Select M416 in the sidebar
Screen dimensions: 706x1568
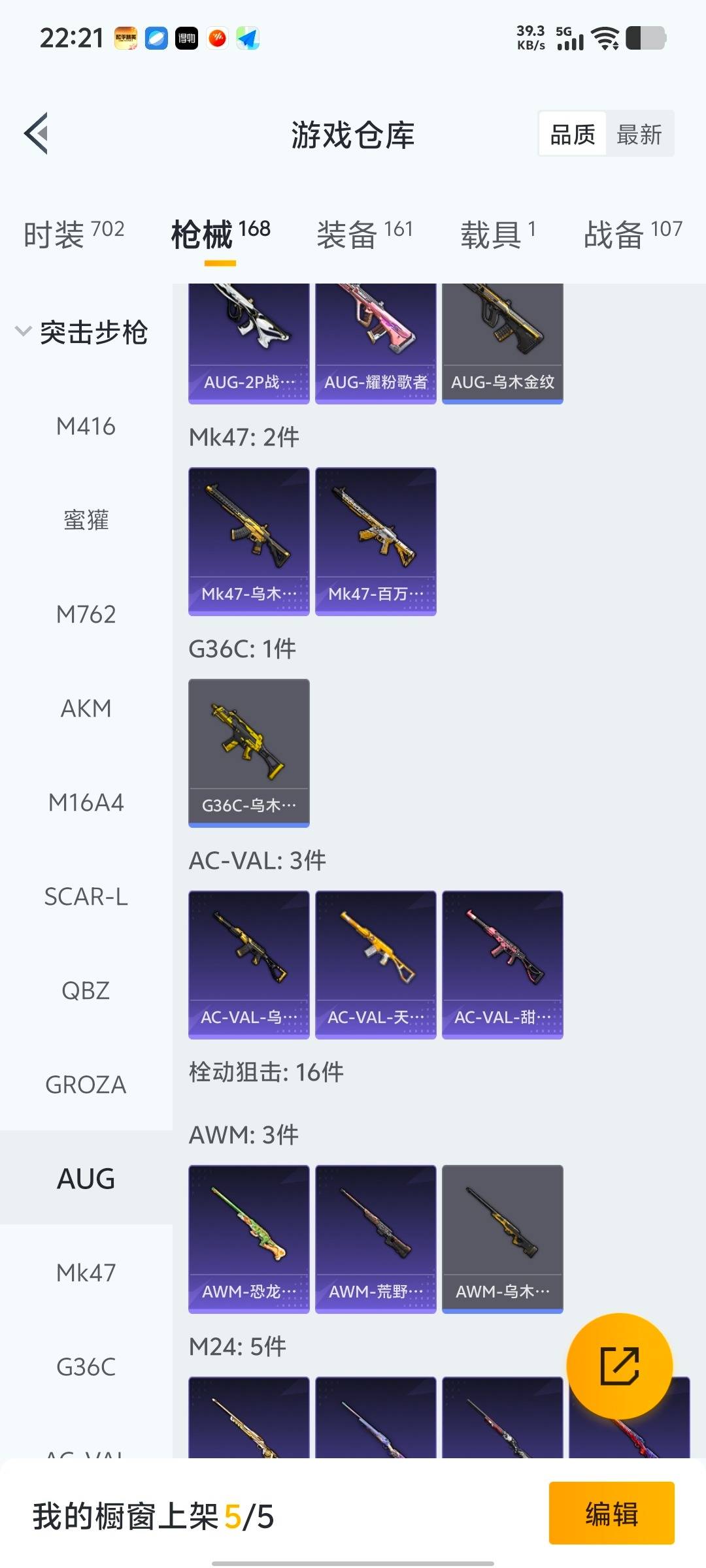tap(86, 427)
